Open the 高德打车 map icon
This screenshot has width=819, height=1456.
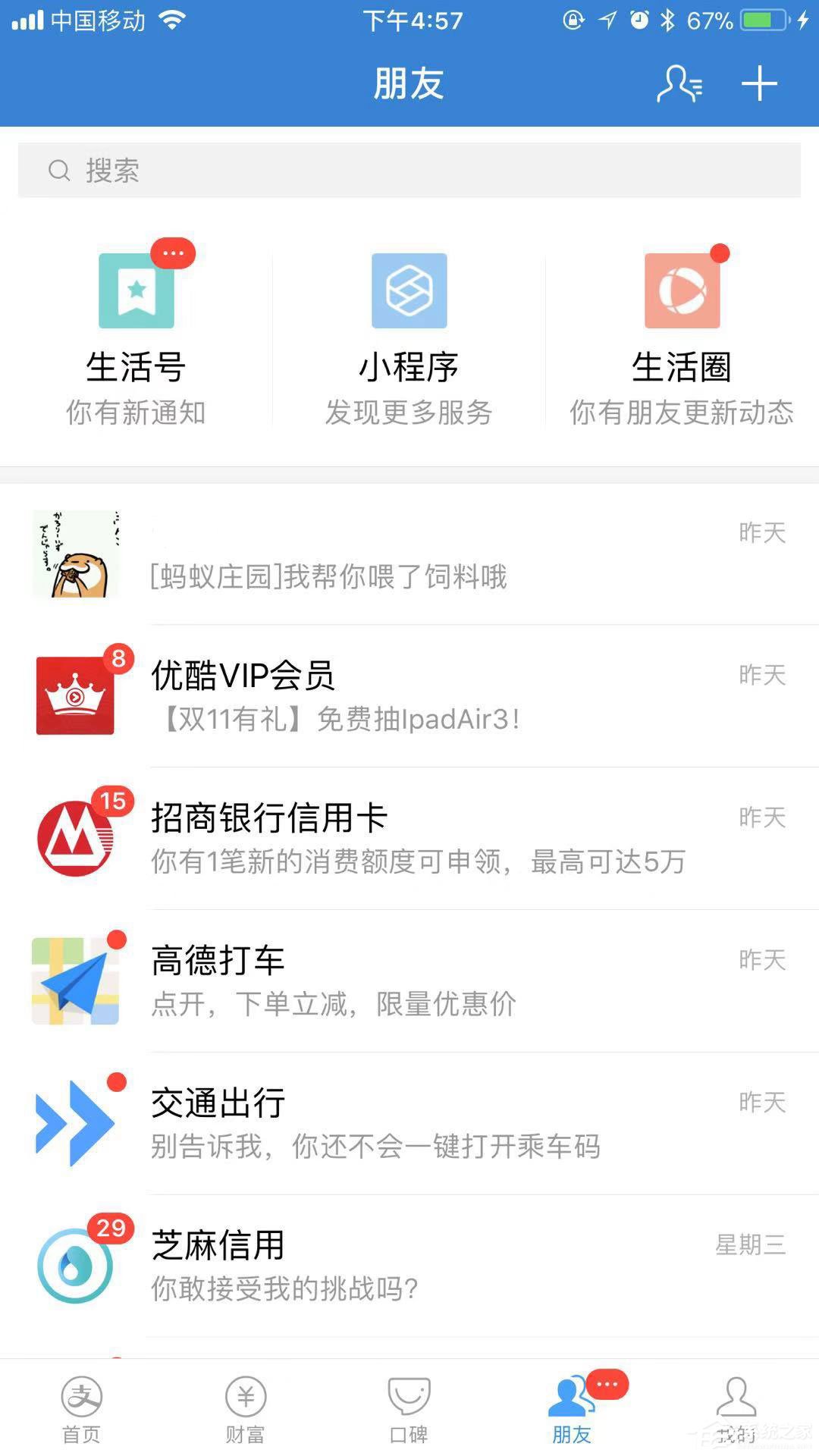point(75,980)
